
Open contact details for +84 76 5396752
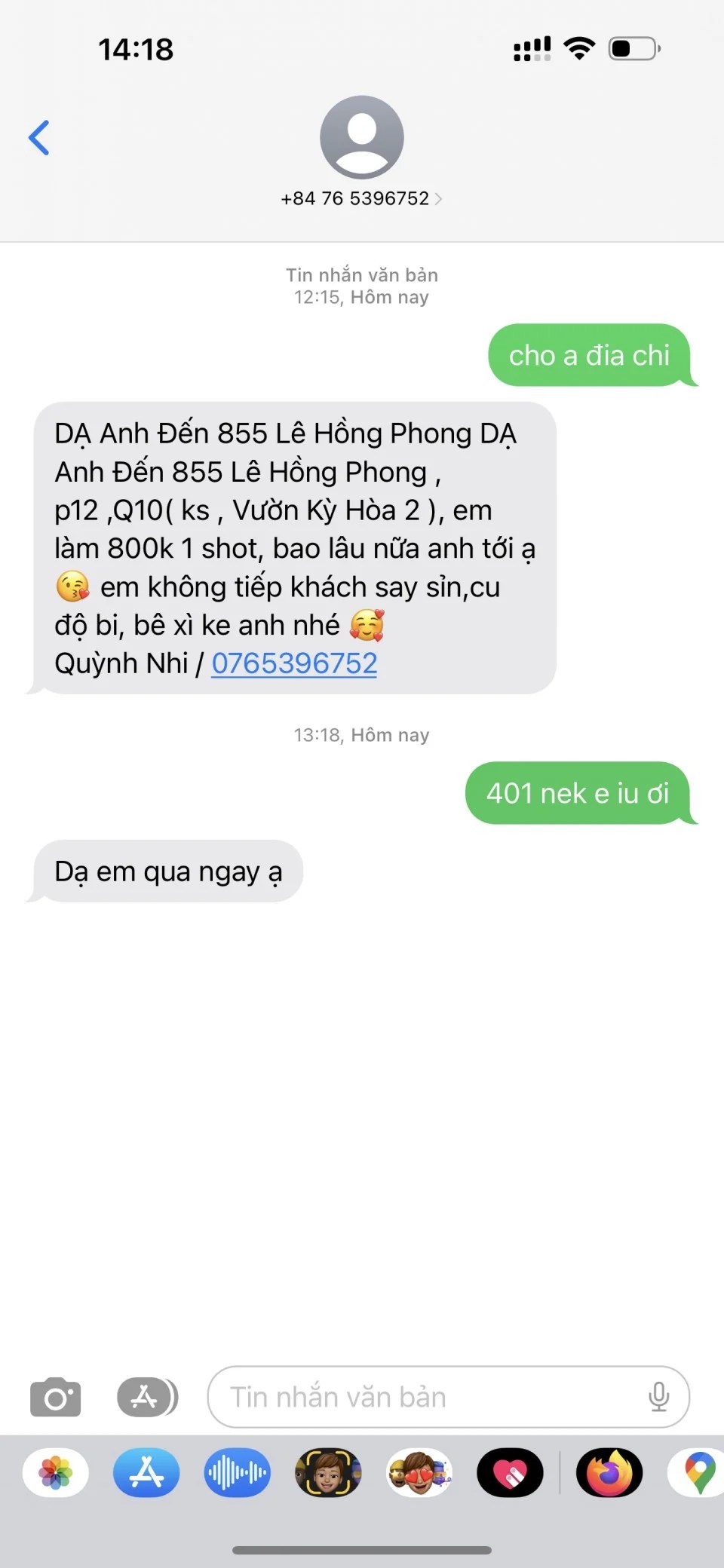361,198
